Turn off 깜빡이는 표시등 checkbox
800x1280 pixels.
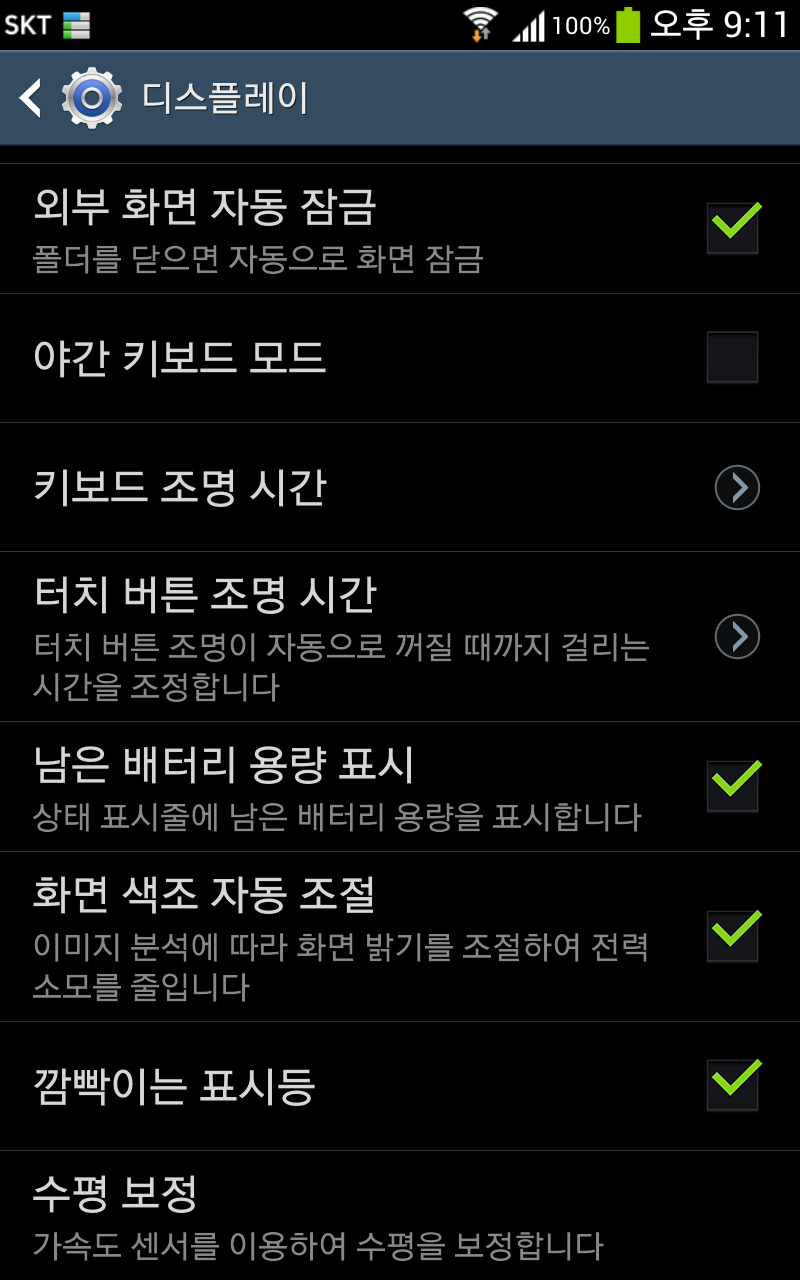pyautogui.click(x=732, y=1085)
